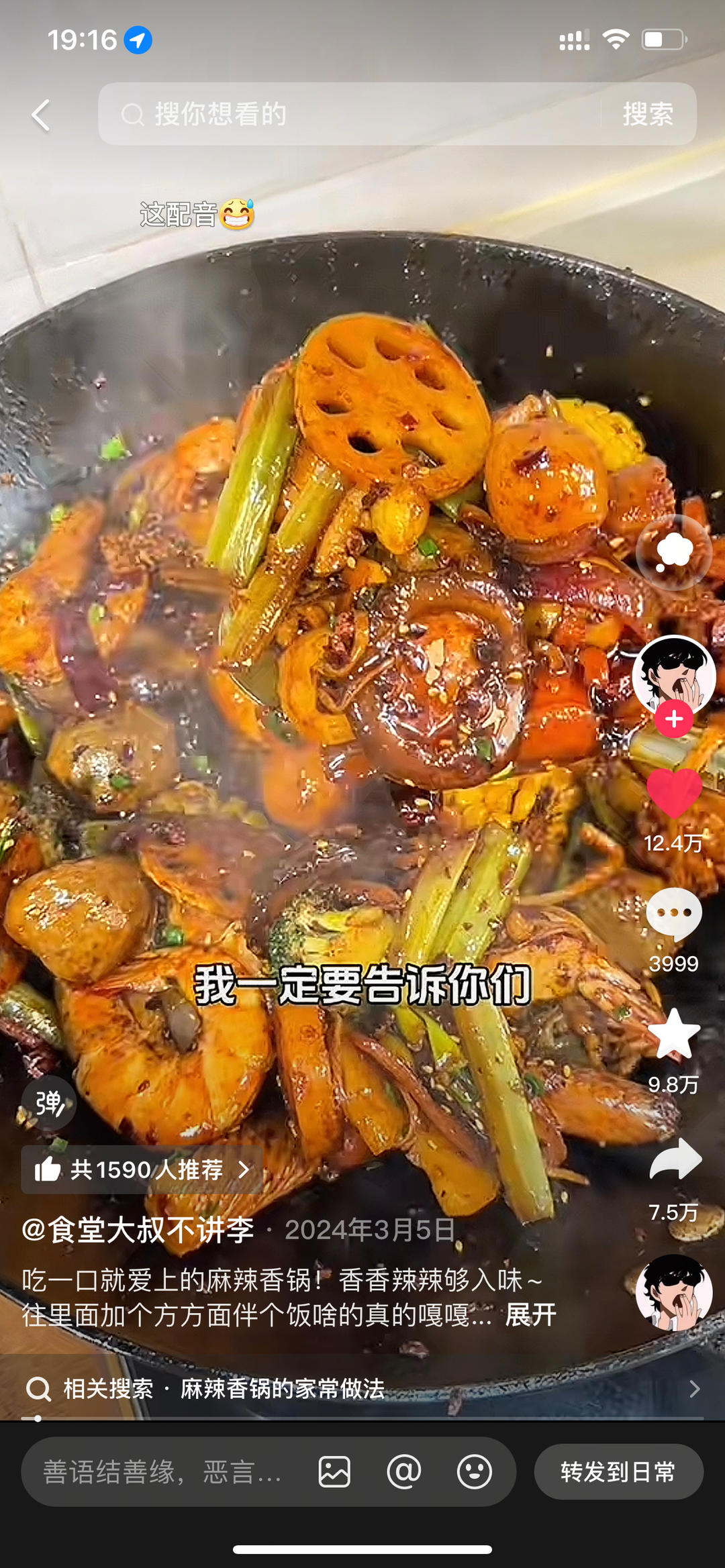Toggle the 弹 danmaku button
Image resolution: width=725 pixels, height=1568 pixels.
pyautogui.click(x=49, y=1103)
